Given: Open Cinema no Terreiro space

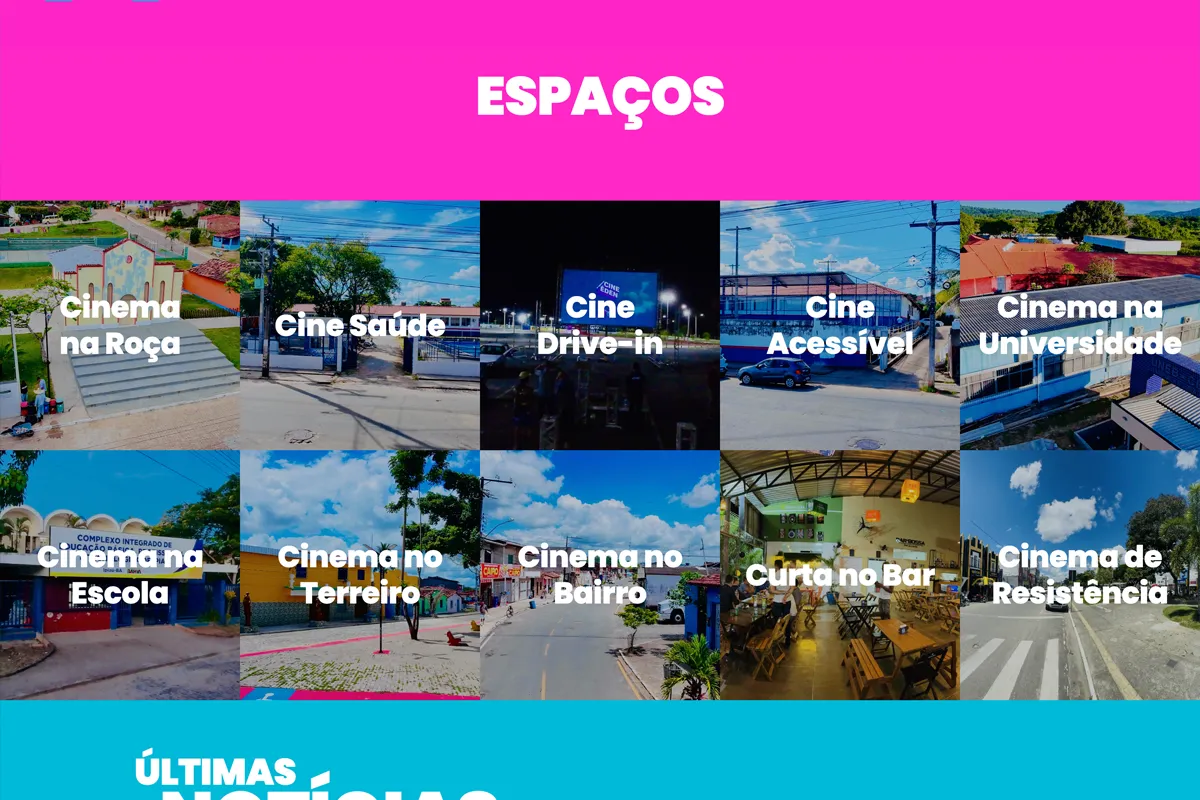Looking at the screenshot, I should pos(360,575).
